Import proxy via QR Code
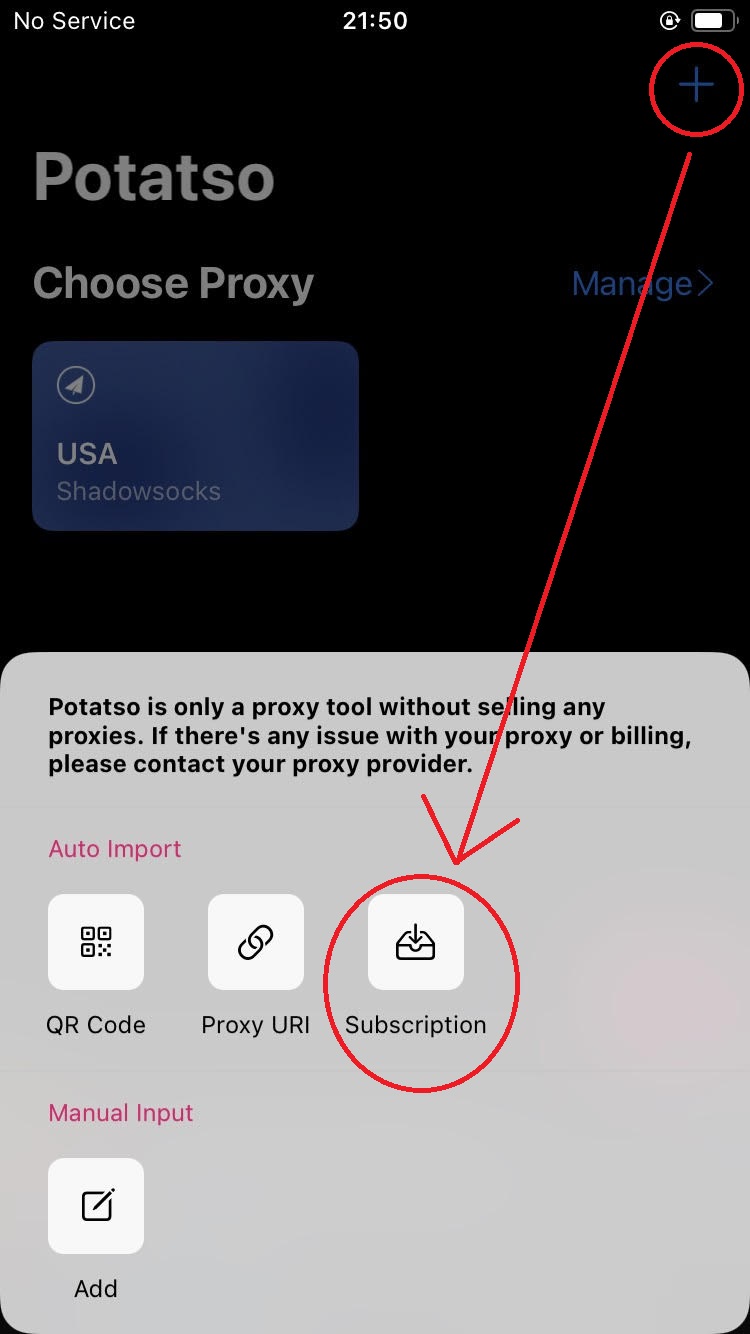Viewport: 750px width, 1334px height. click(96, 942)
